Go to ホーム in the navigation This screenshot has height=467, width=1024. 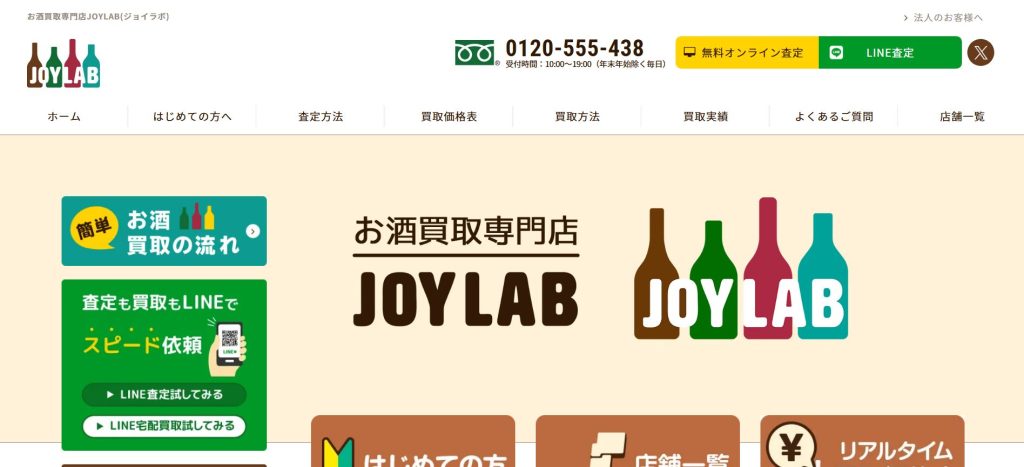tap(64, 117)
